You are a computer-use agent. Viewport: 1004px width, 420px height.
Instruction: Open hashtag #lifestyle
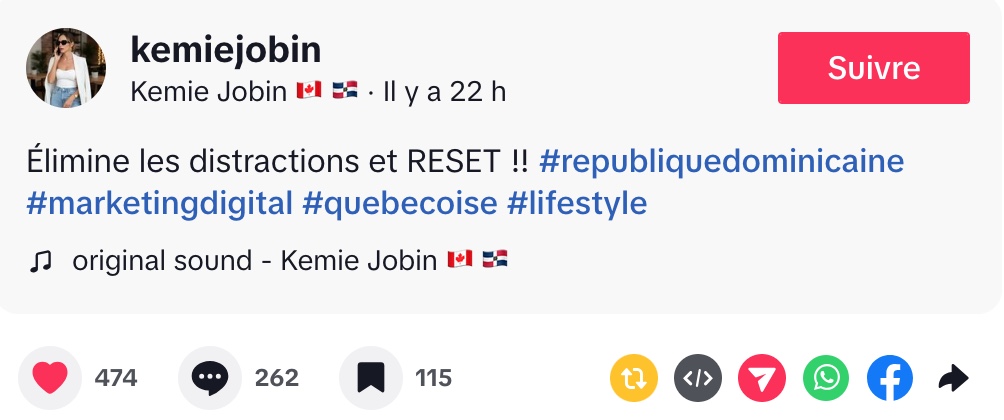(577, 203)
